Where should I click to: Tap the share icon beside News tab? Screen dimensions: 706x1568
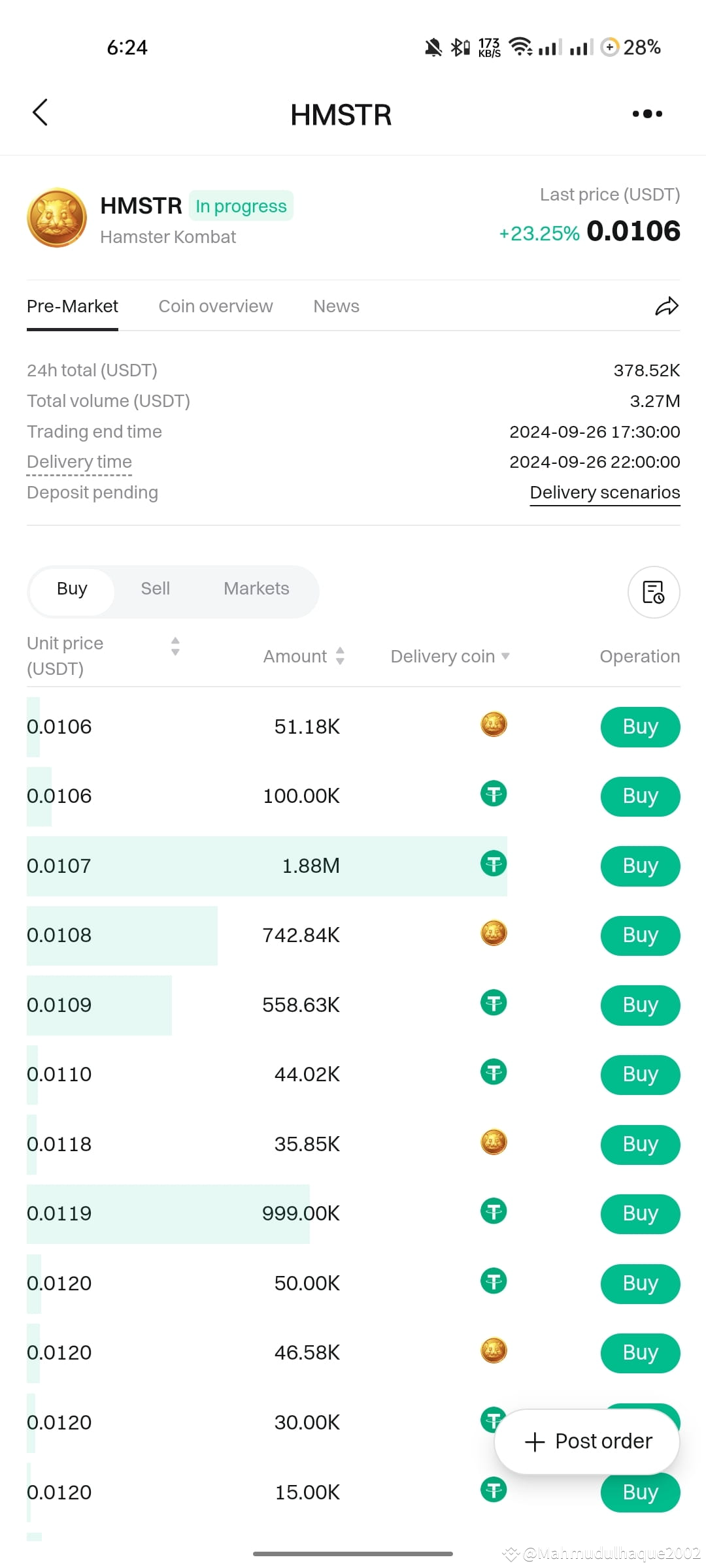(x=667, y=306)
